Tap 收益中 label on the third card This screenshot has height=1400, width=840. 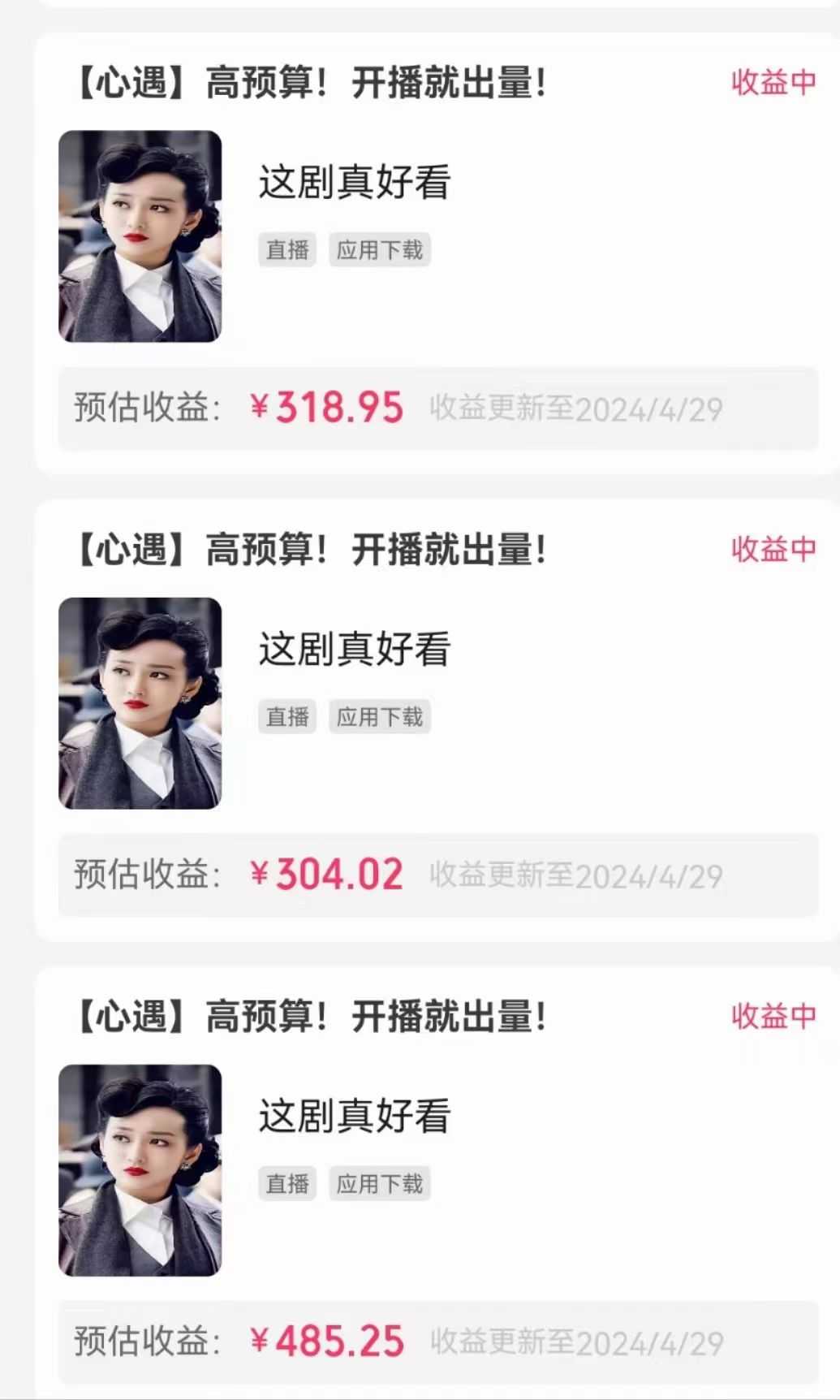[x=772, y=1018]
